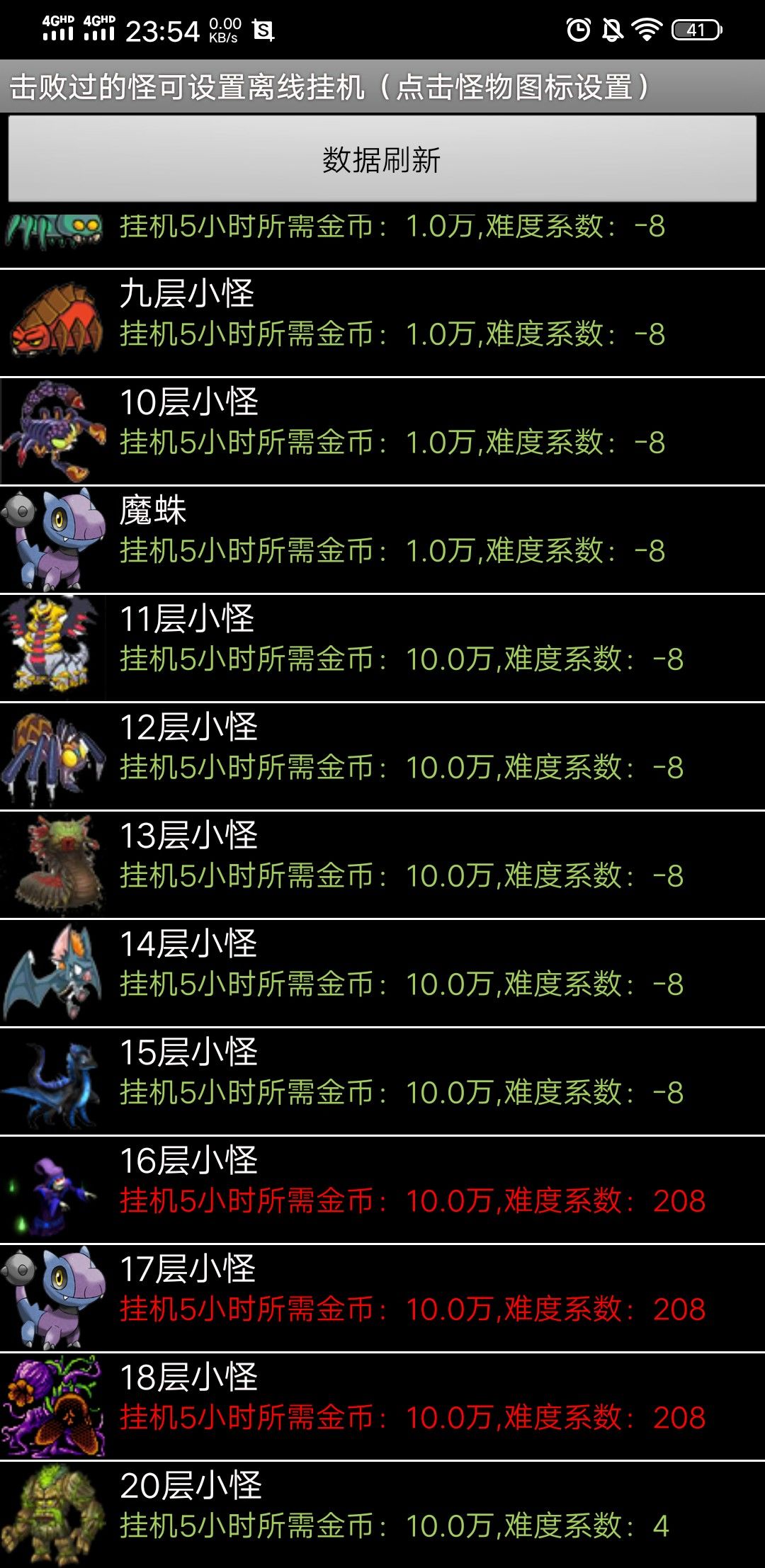Viewport: 765px width, 1568px height.
Task: Select the 20层小怪 golem icon
Action: pos(54,1515)
